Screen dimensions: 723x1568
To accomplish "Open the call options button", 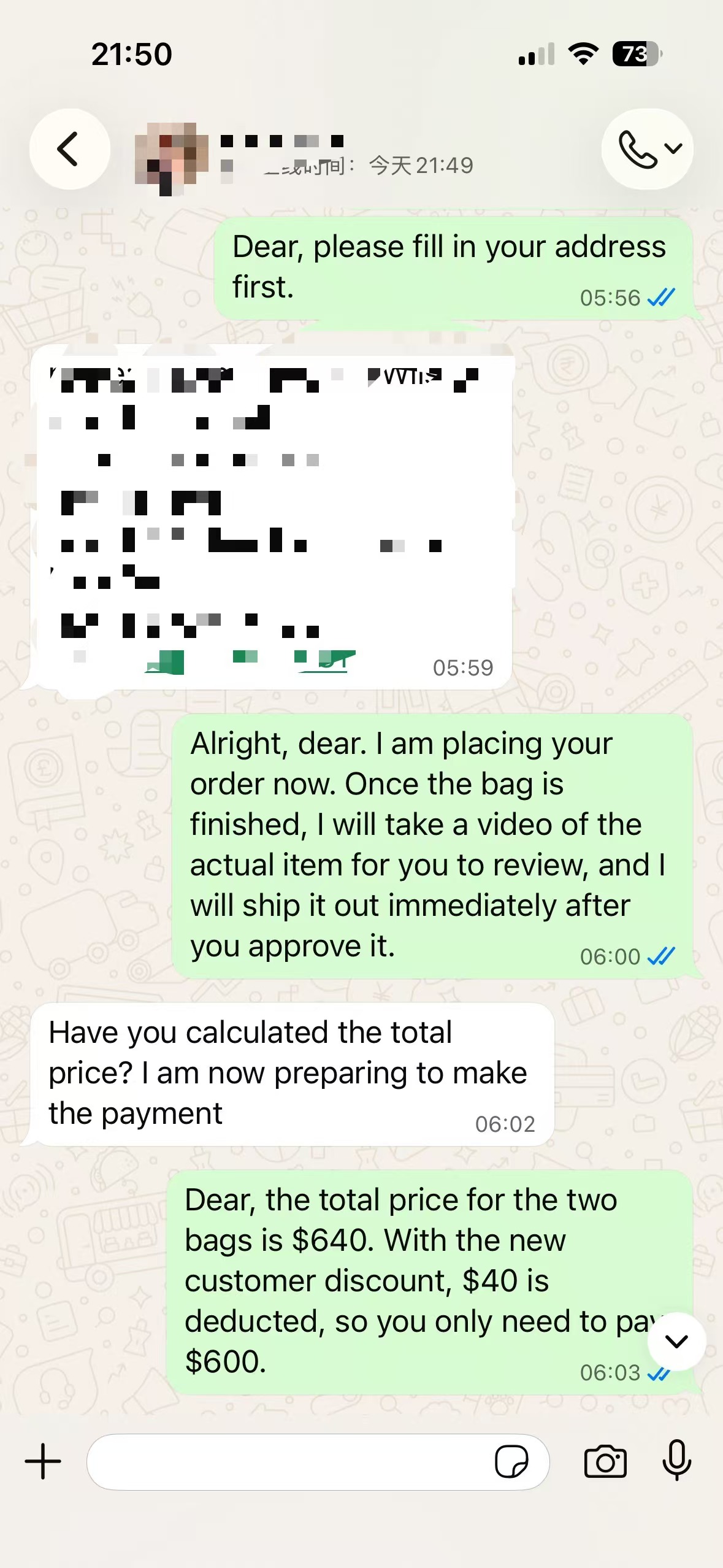I will click(648, 149).
